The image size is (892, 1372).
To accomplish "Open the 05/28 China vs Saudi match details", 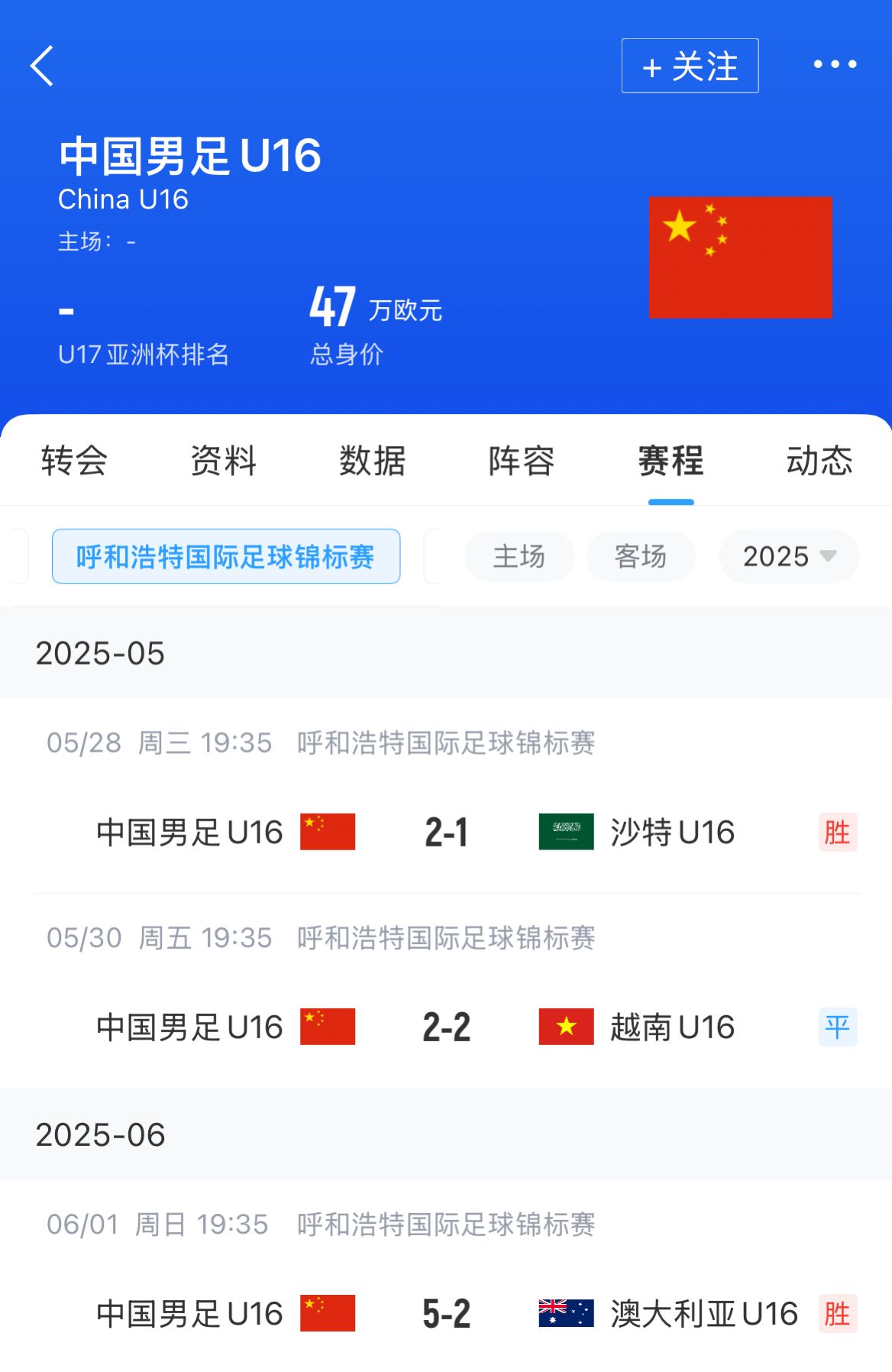I will click(446, 832).
